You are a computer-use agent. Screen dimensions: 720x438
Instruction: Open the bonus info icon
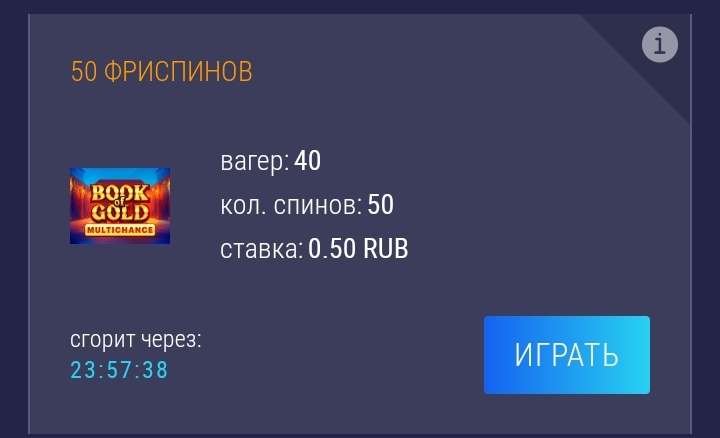pos(660,44)
